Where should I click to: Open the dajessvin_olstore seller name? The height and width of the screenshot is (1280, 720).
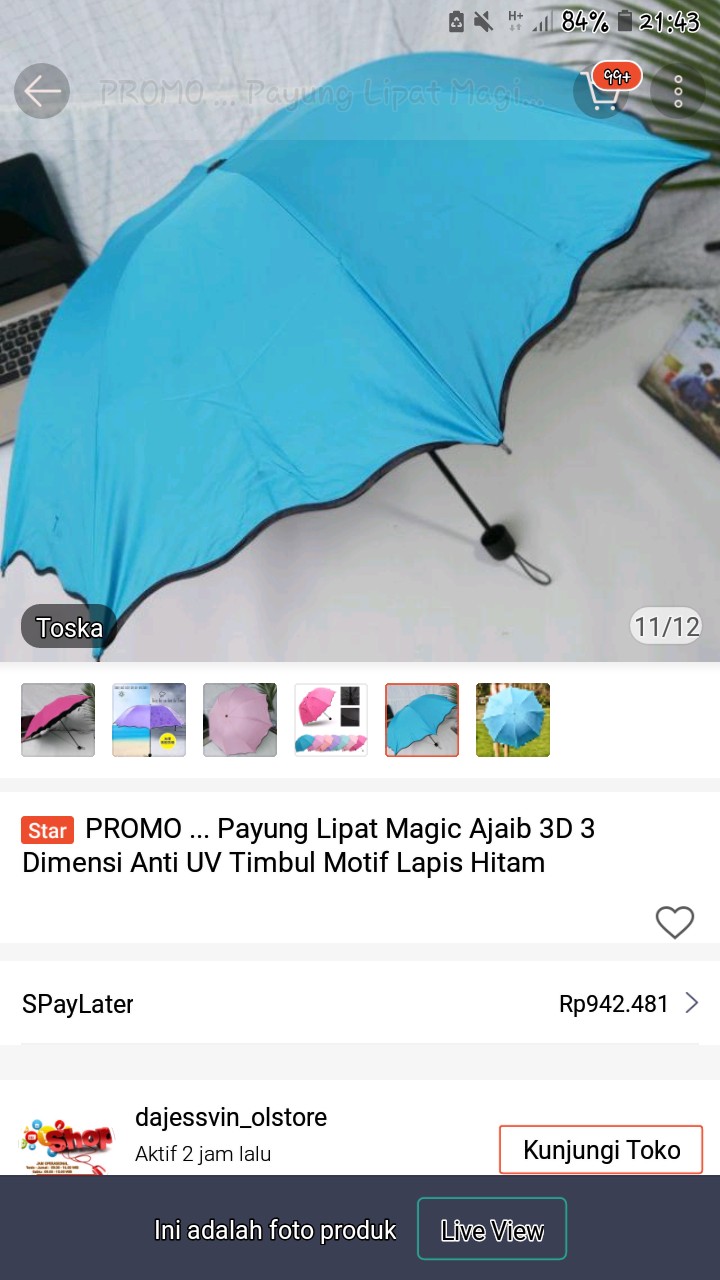231,1117
